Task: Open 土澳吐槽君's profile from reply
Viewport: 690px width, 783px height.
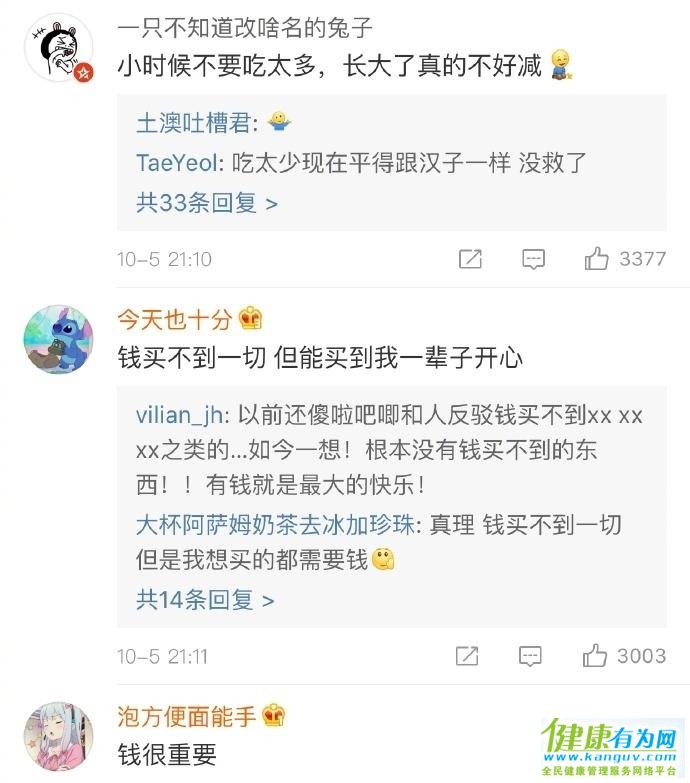Action: 195,124
